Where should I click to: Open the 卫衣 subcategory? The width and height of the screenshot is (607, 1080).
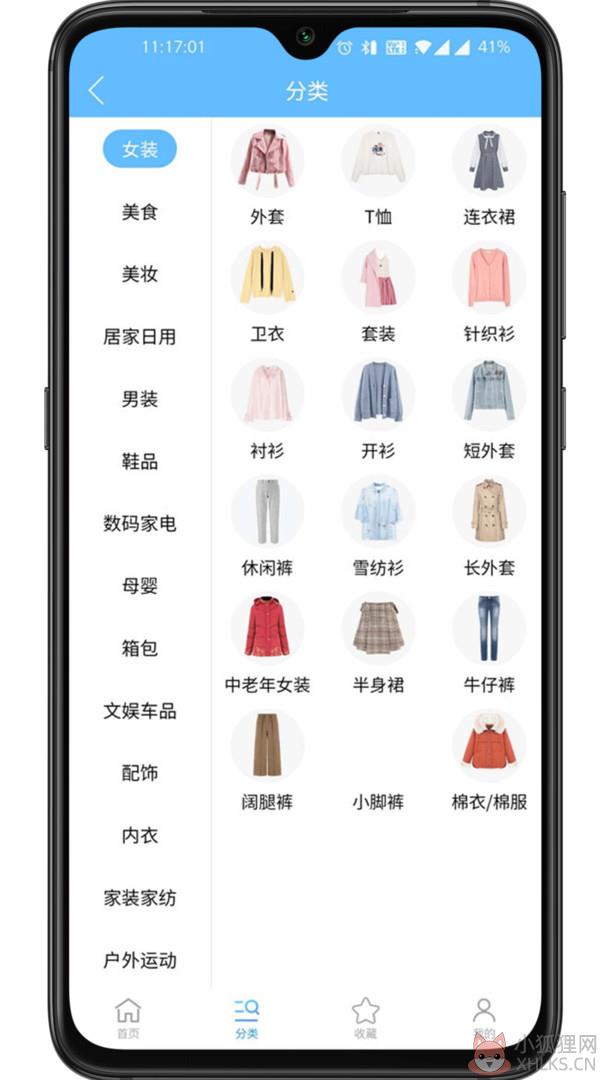[x=267, y=294]
